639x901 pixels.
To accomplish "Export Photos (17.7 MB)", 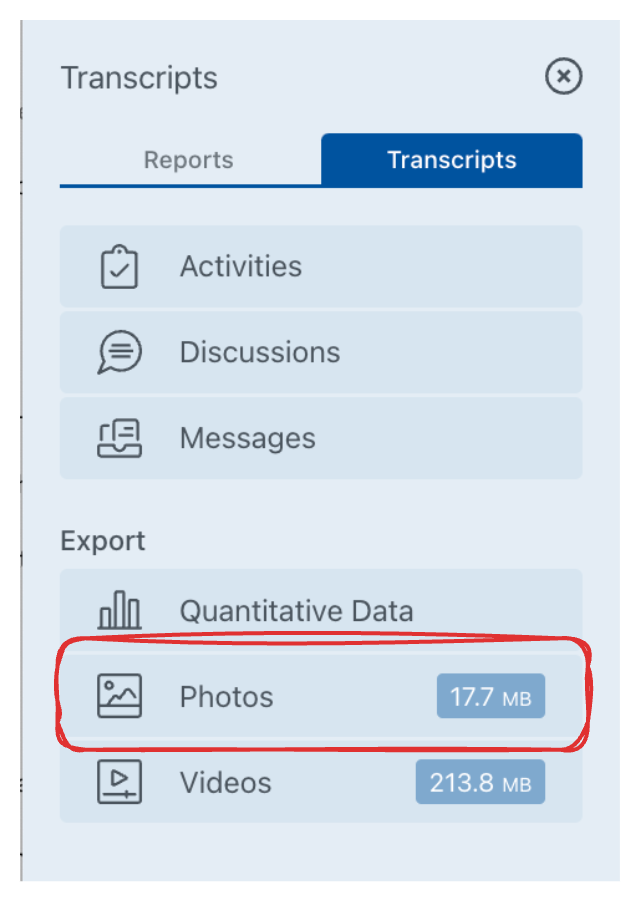I will click(320, 697).
